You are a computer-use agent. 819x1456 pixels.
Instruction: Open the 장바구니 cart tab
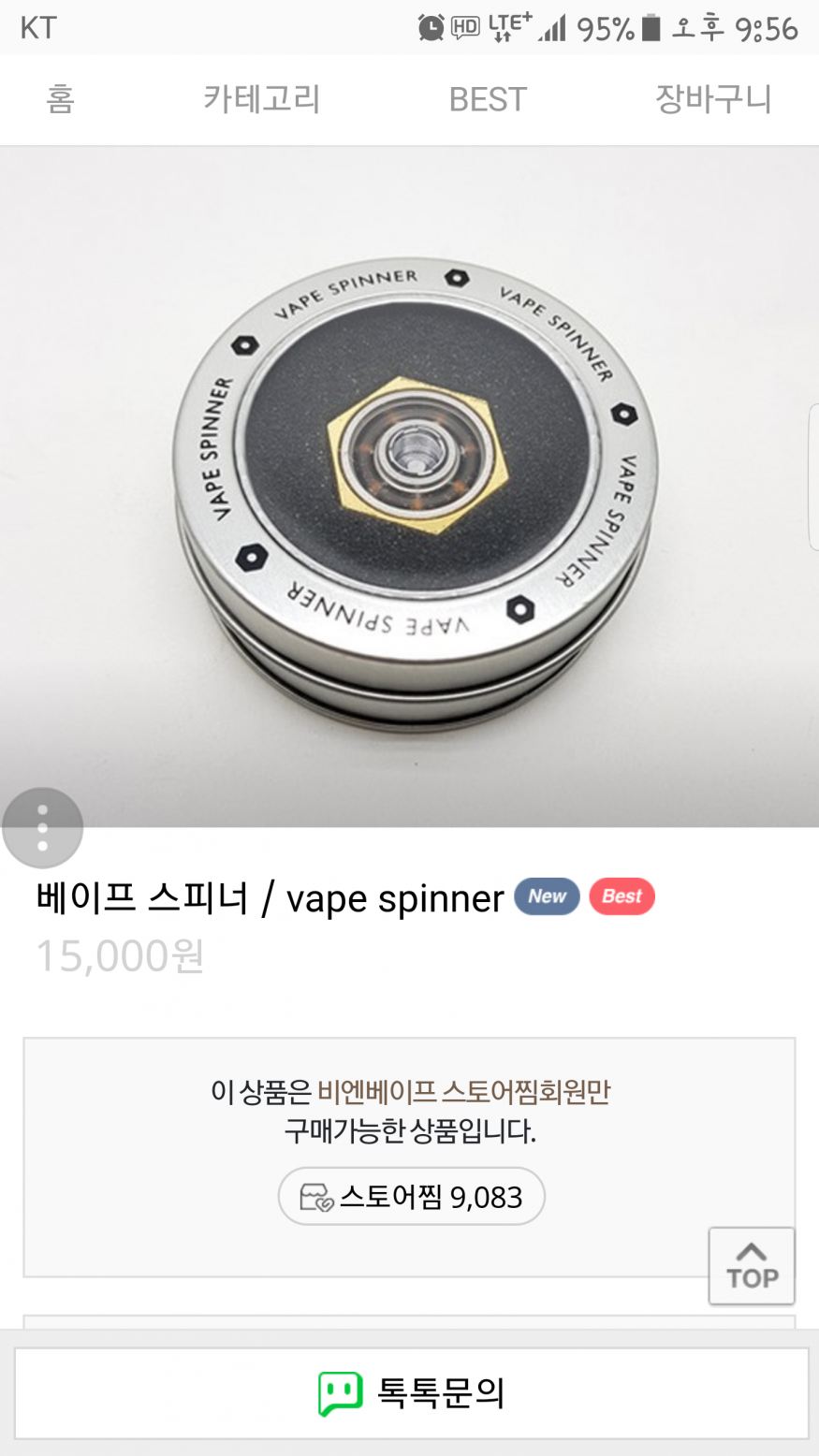click(713, 99)
